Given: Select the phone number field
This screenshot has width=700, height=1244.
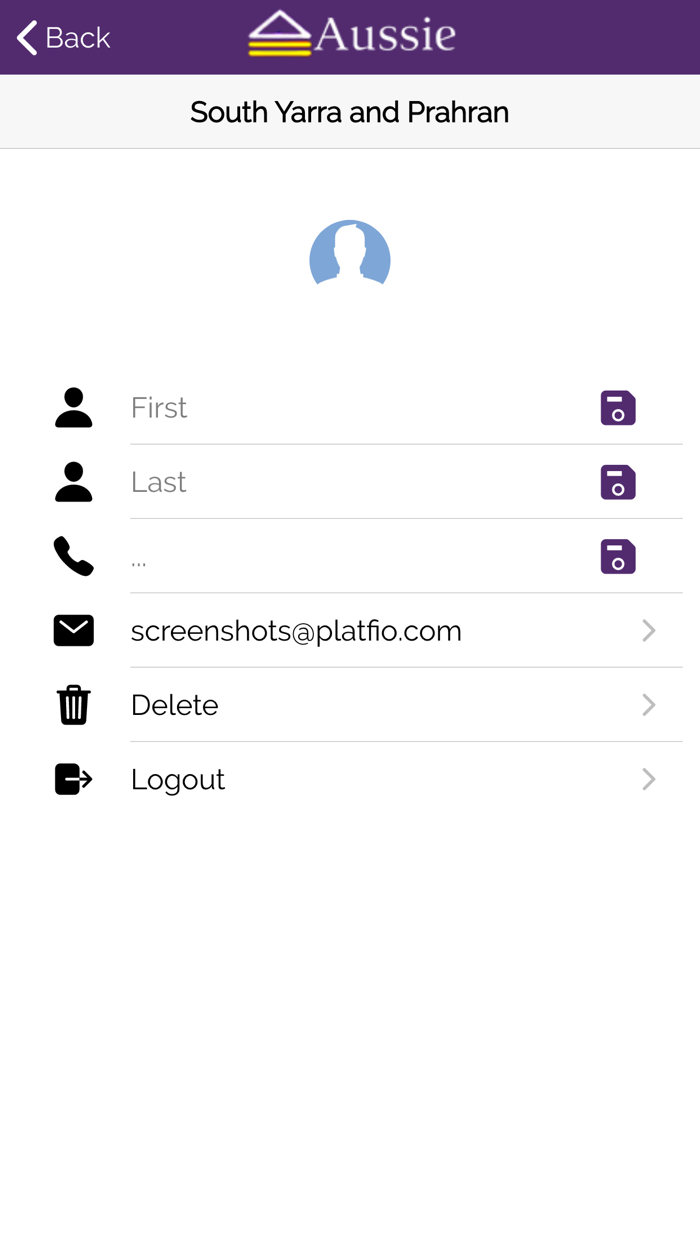Looking at the screenshot, I should tap(350, 557).
